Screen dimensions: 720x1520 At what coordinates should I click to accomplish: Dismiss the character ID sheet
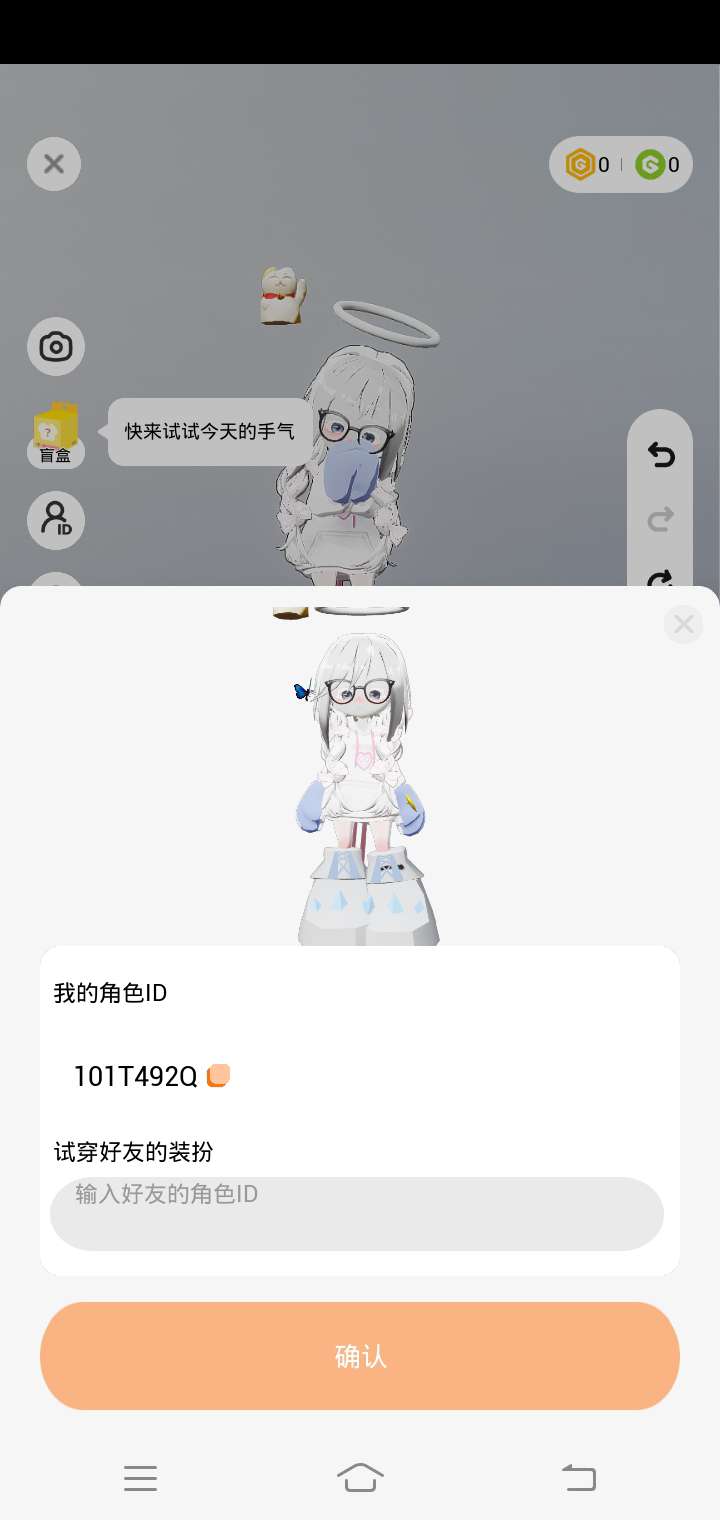[x=684, y=624]
